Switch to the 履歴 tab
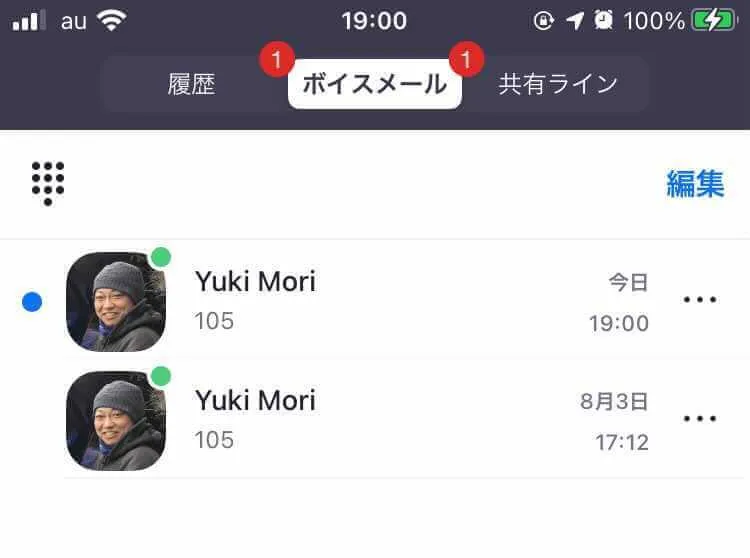 191,84
